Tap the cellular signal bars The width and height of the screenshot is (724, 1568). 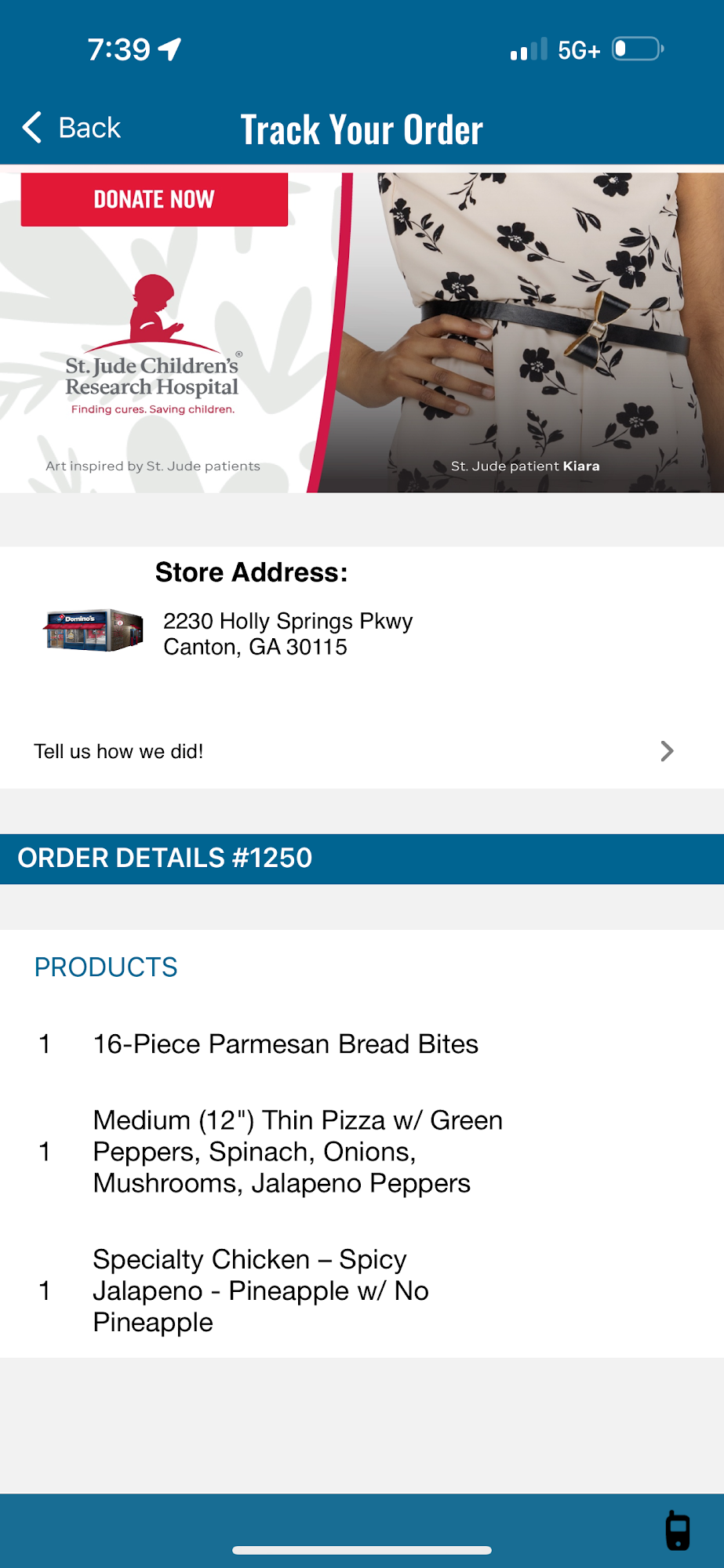point(526,49)
